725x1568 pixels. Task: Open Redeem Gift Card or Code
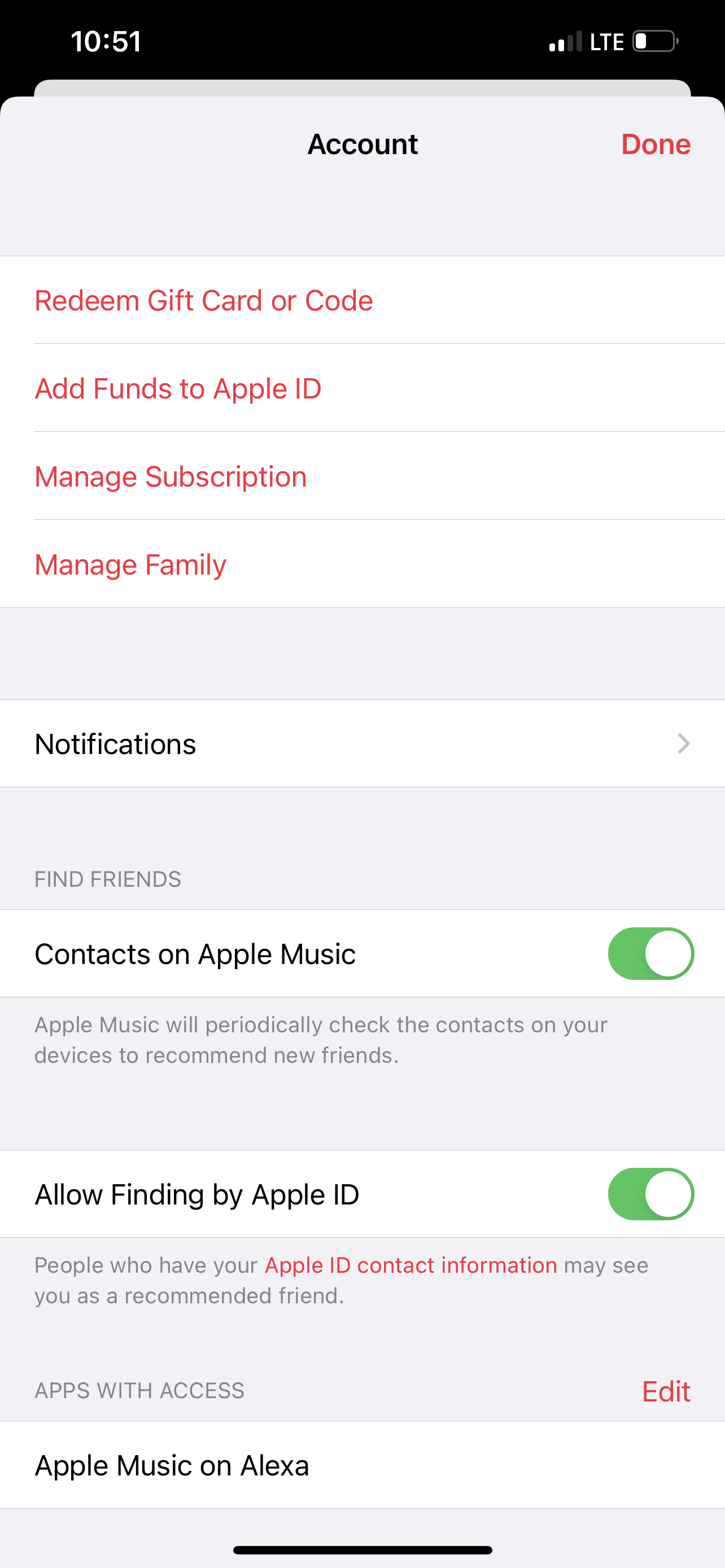[203, 301]
